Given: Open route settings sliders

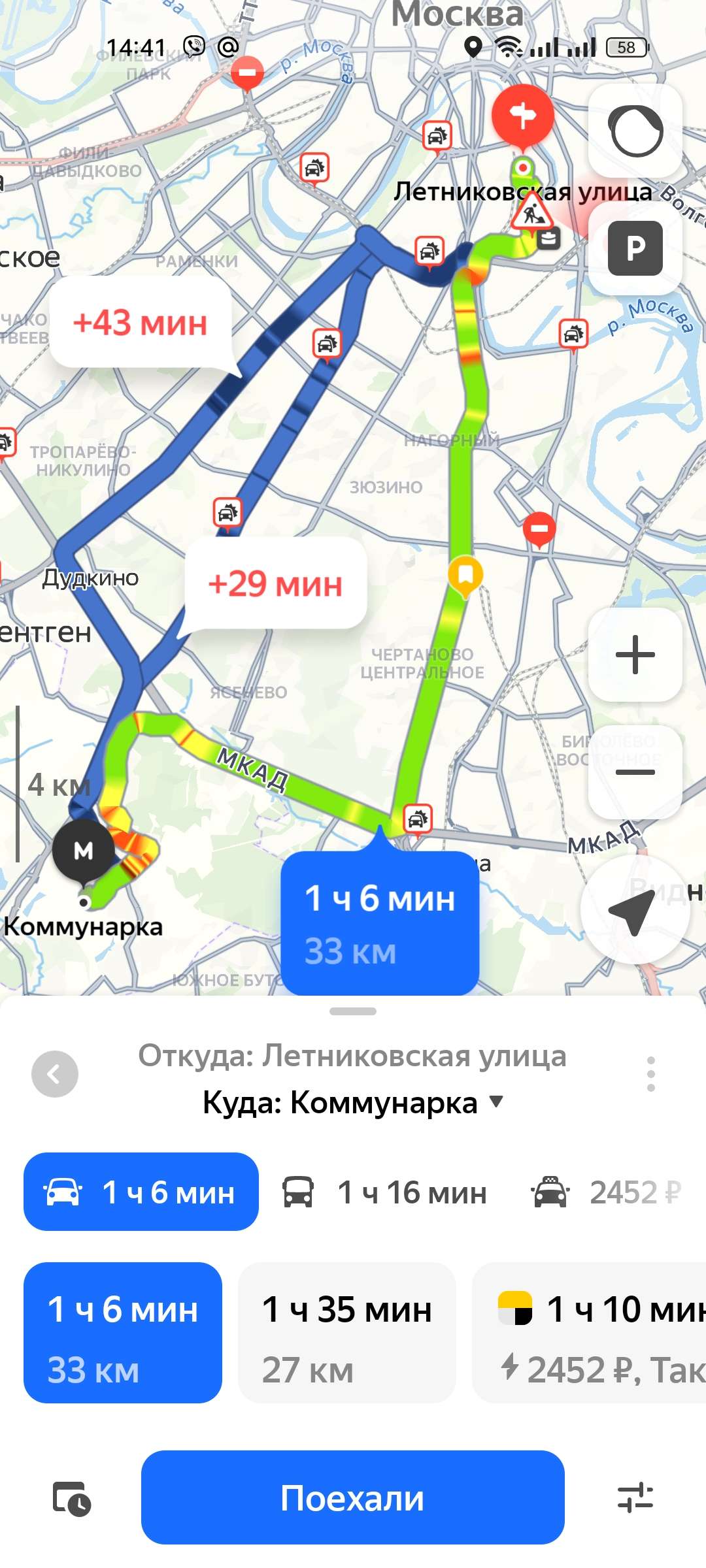Looking at the screenshot, I should (x=635, y=1498).
